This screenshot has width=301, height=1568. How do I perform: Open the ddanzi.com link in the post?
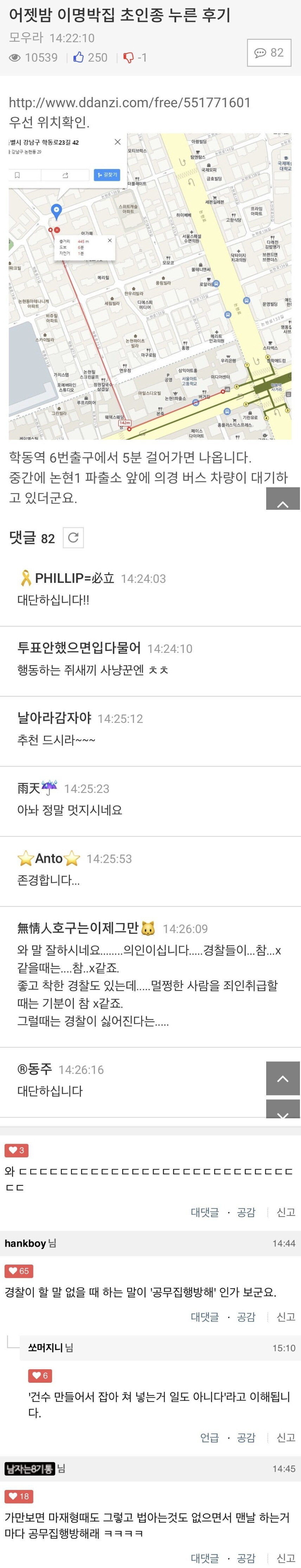[130, 102]
